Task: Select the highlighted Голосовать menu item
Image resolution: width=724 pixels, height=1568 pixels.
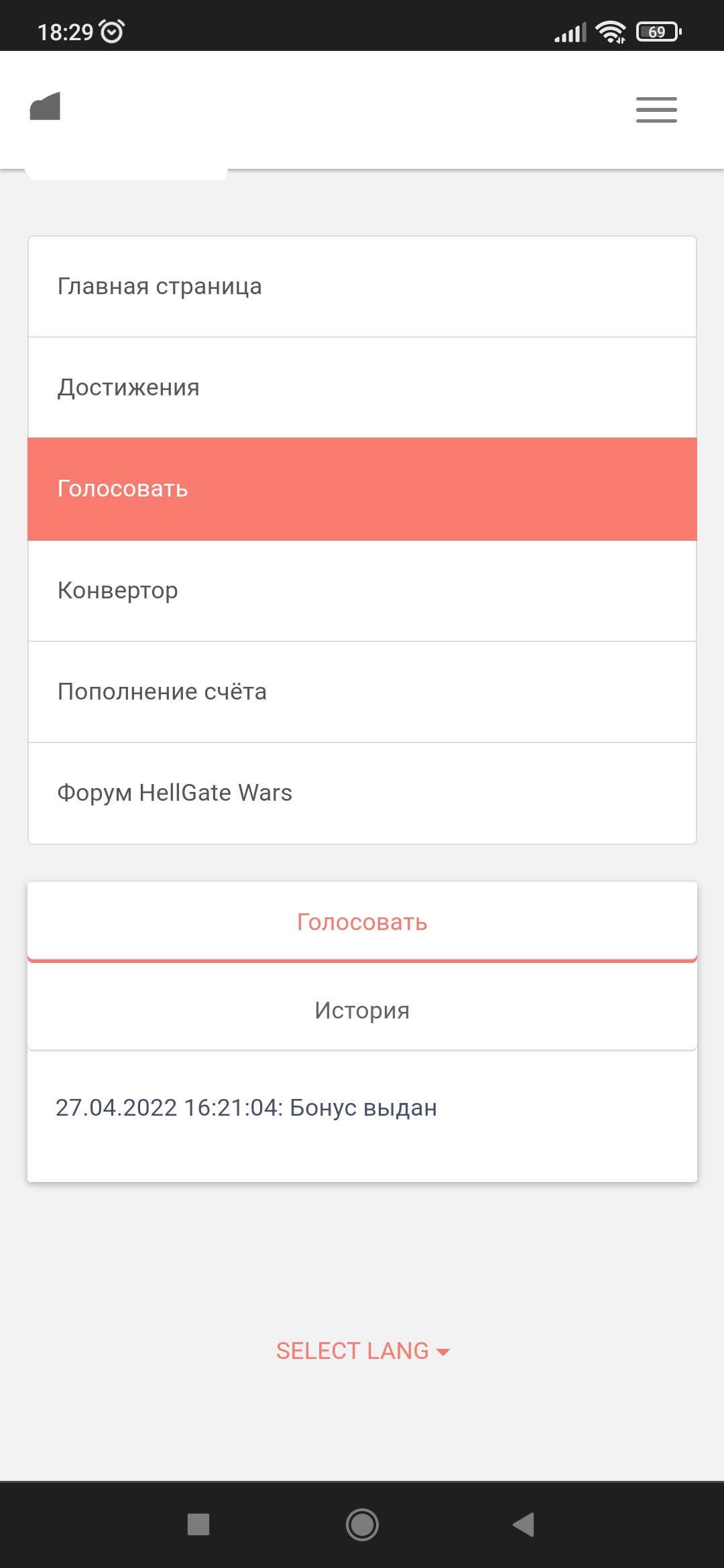Action: point(362,489)
